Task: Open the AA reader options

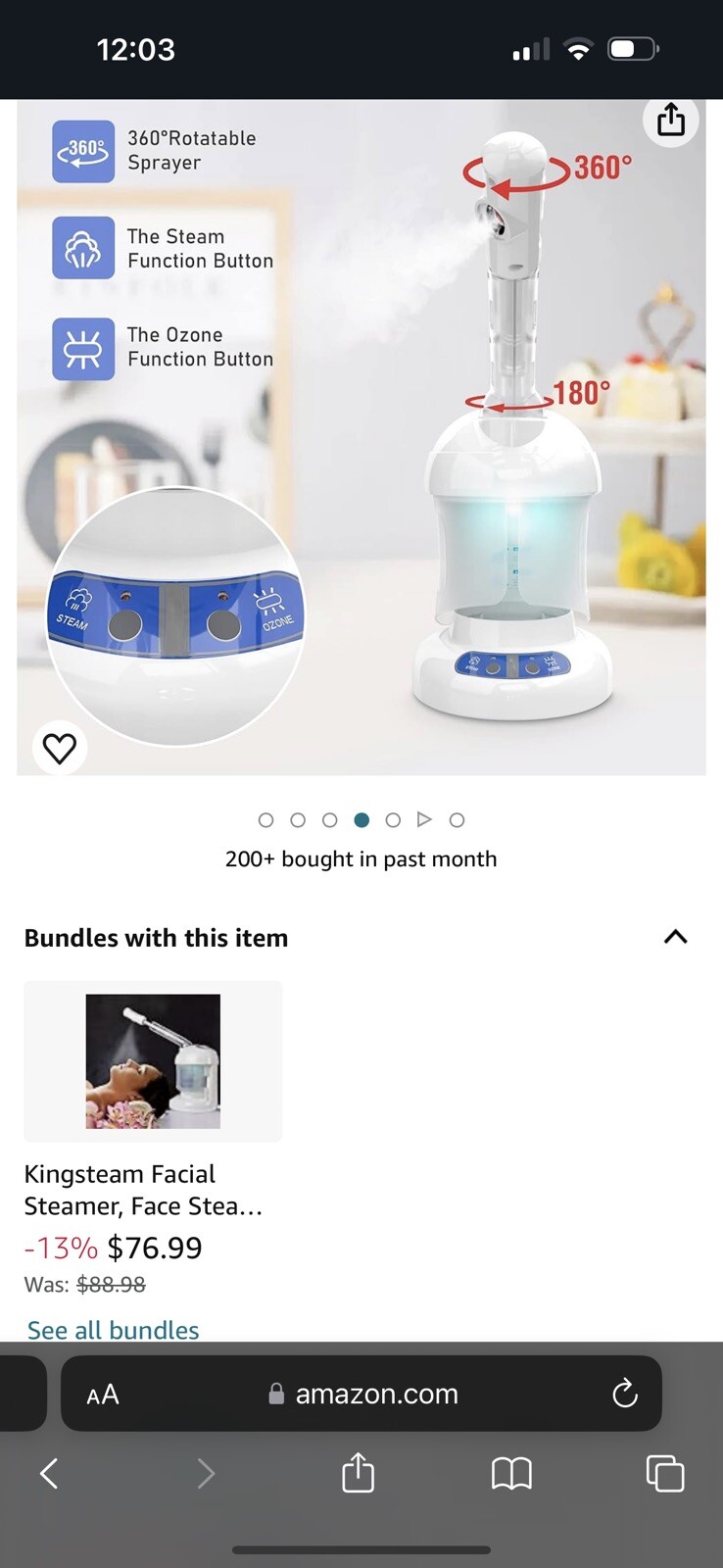Action: 103,1395
